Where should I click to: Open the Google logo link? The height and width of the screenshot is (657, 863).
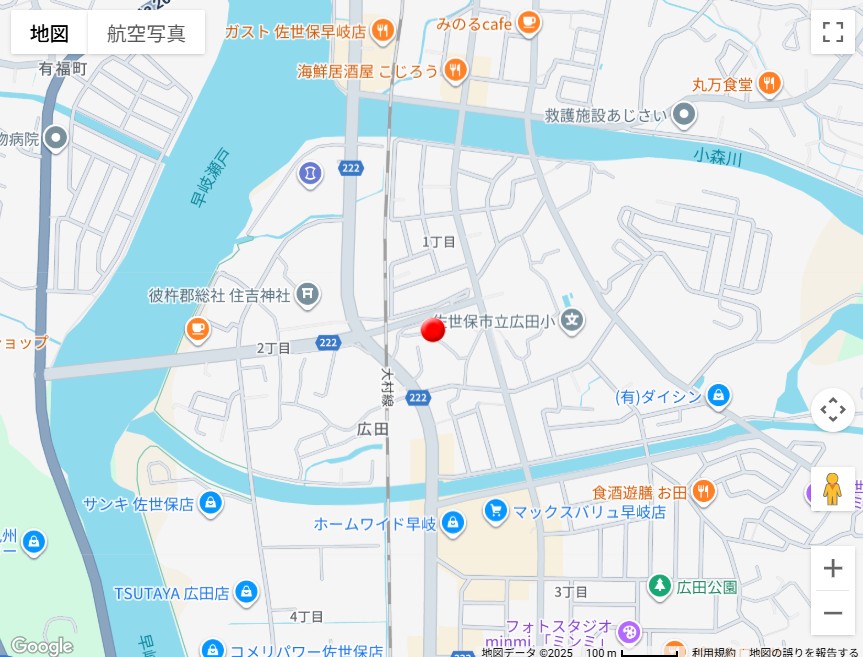pyautogui.click(x=41, y=645)
